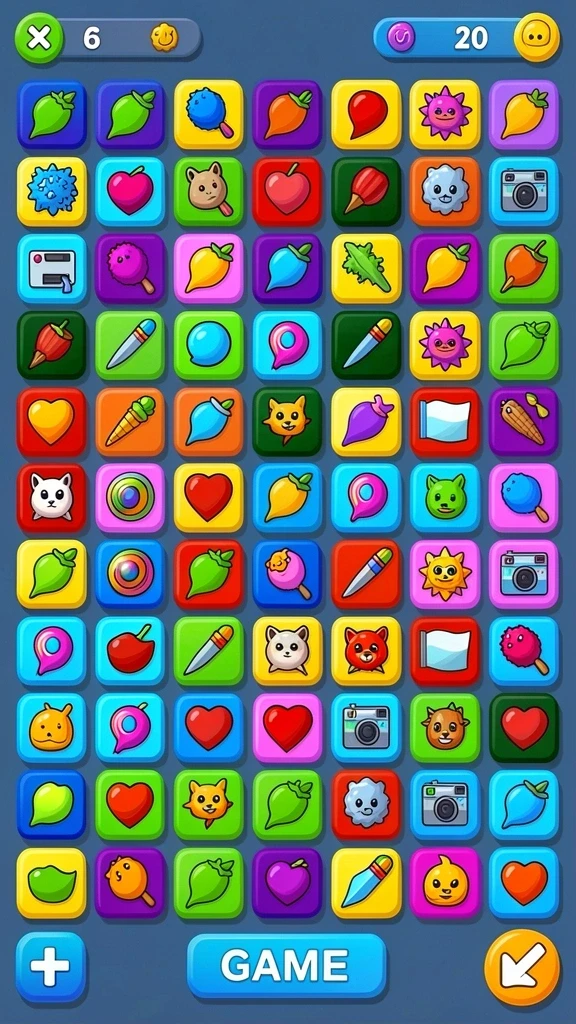
Task: Tap the blue plus button
Action: 50,967
